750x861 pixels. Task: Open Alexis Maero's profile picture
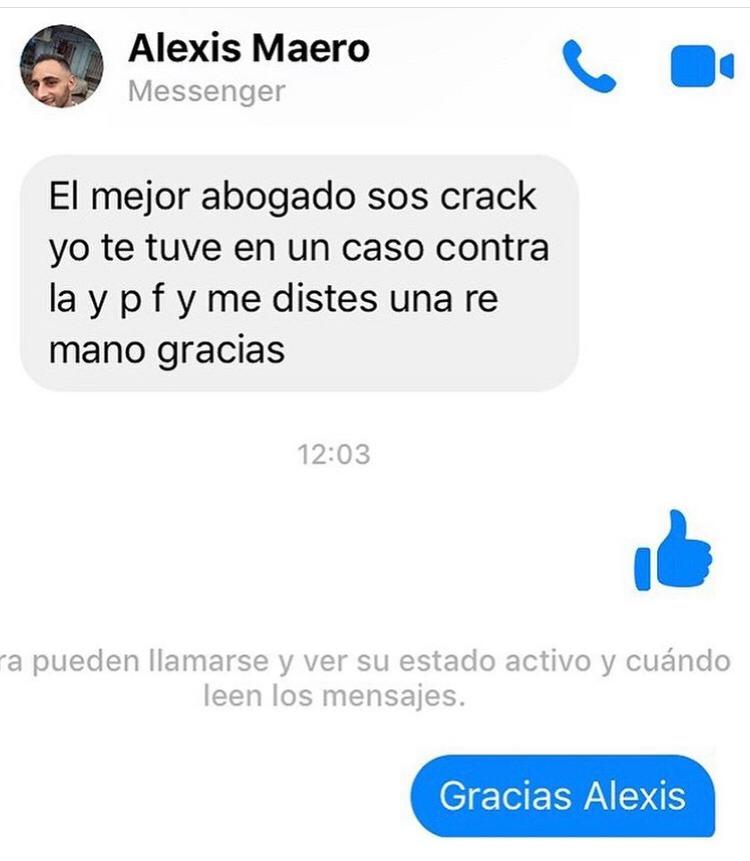(x=62, y=67)
